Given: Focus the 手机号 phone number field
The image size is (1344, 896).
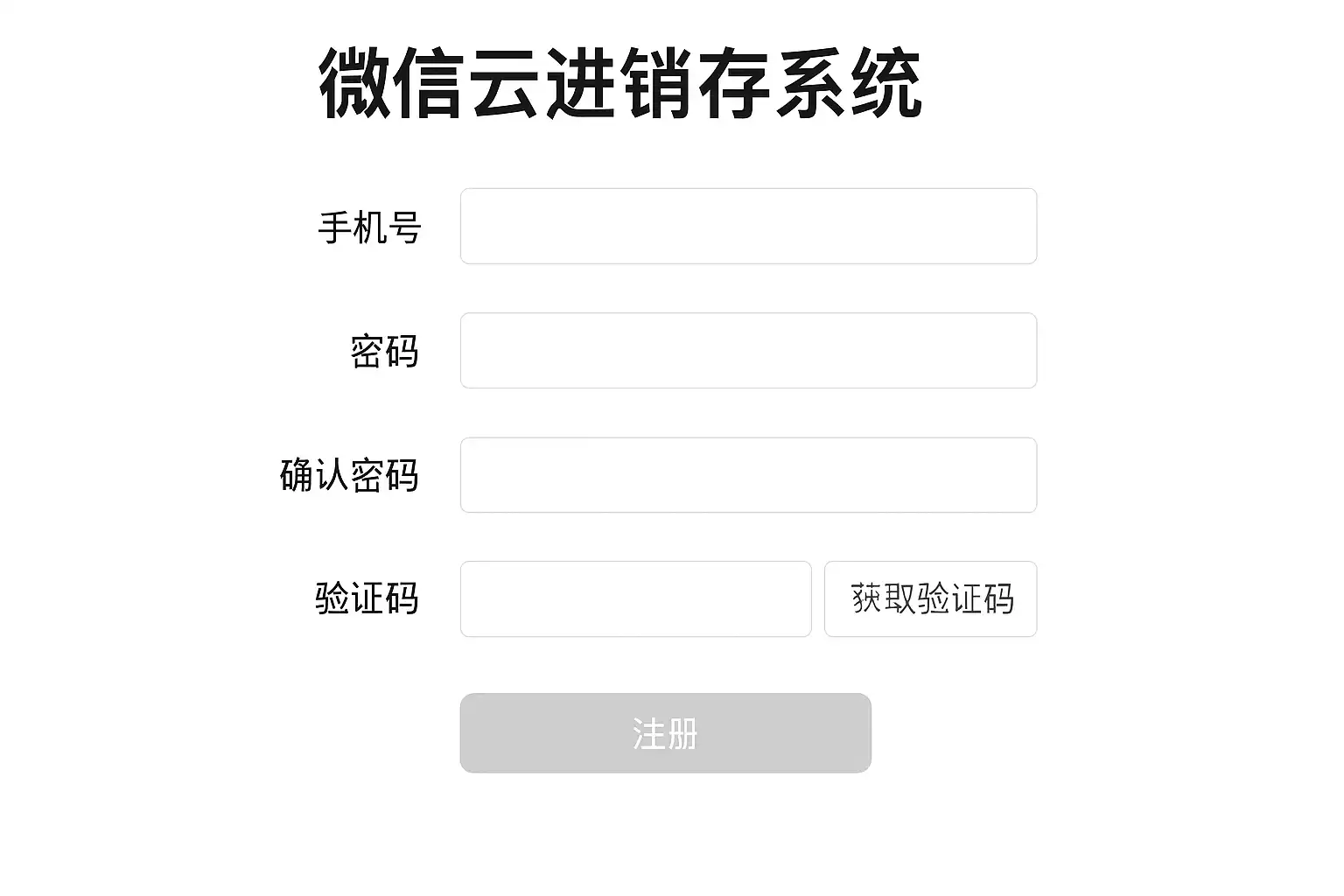Looking at the screenshot, I should pos(748,226).
